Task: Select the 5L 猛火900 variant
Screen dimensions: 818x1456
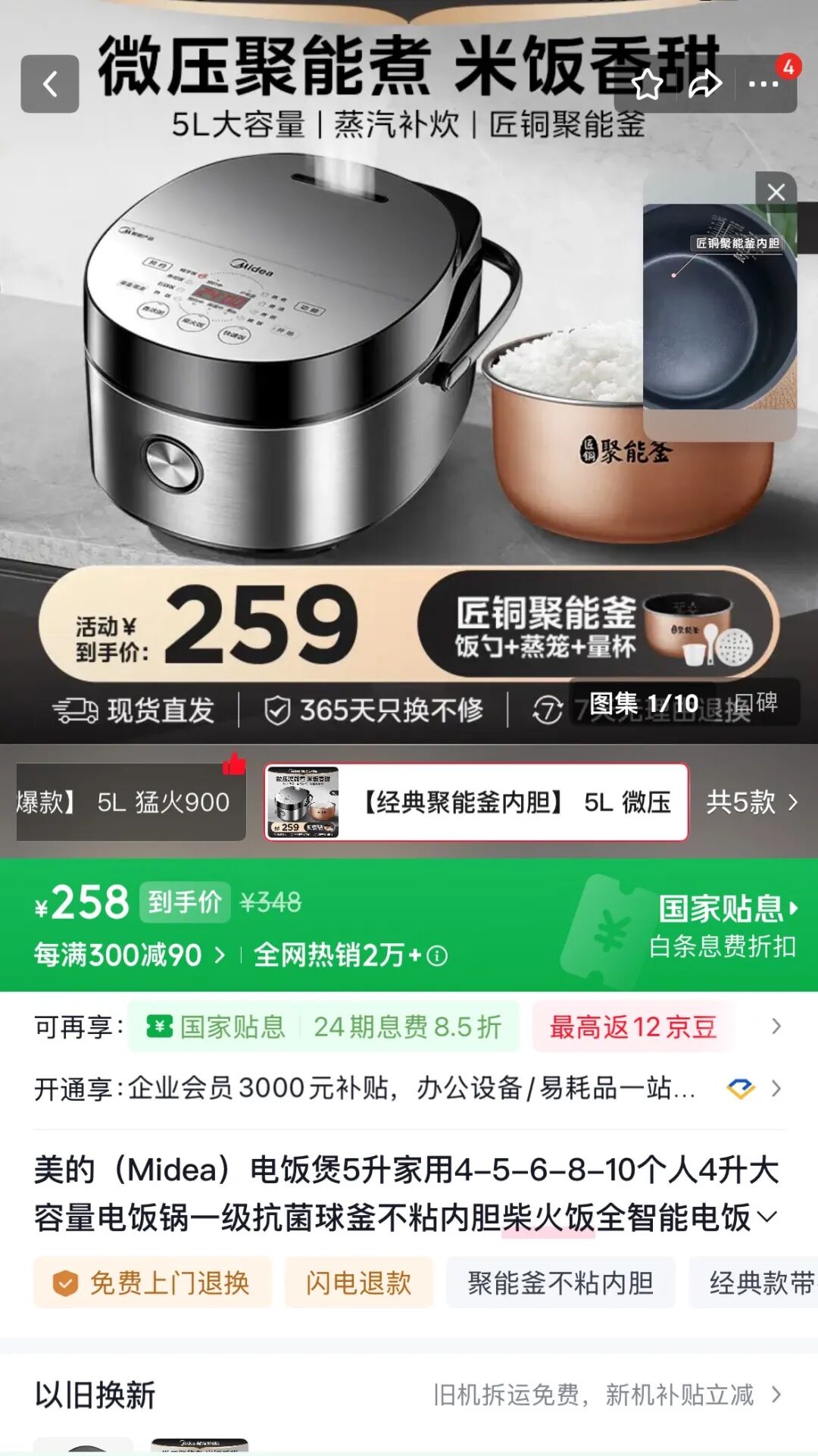Action: [x=131, y=802]
